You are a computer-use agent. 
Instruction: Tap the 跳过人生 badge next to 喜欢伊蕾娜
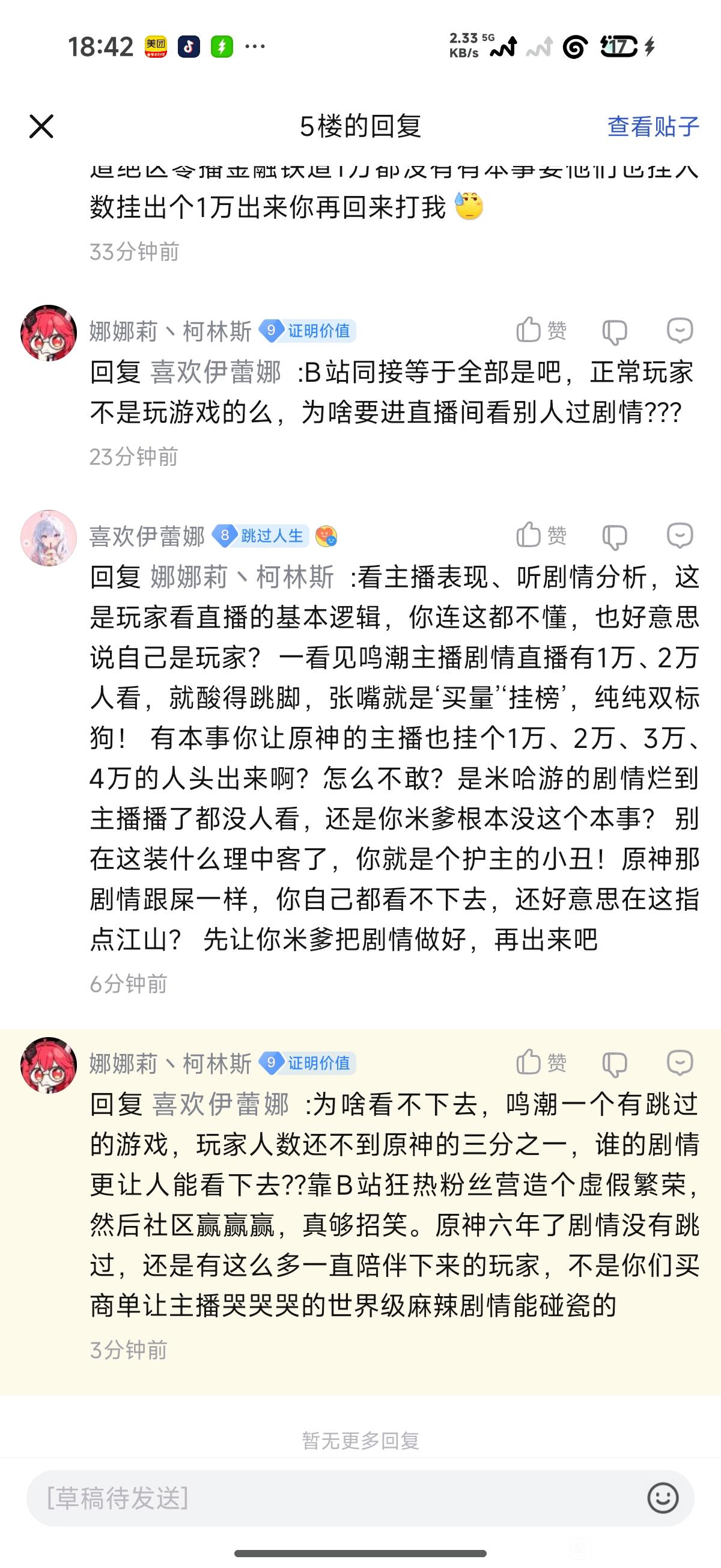coord(261,536)
